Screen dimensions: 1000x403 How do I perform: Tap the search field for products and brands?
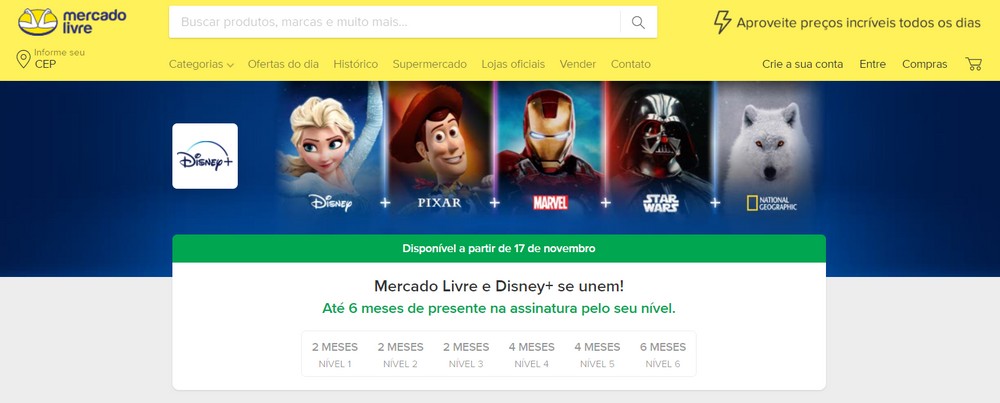[x=395, y=22]
